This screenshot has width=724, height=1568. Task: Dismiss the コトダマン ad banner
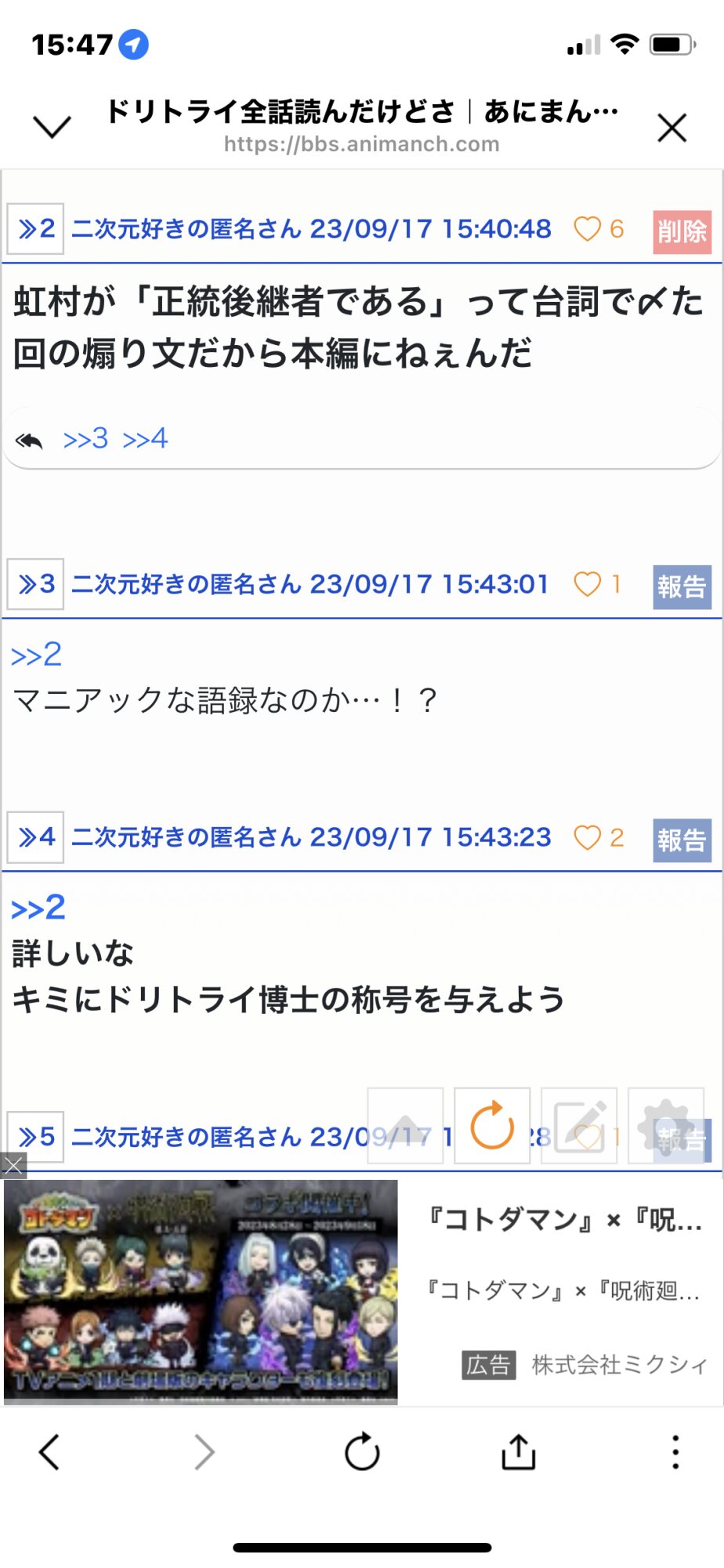click(13, 1166)
